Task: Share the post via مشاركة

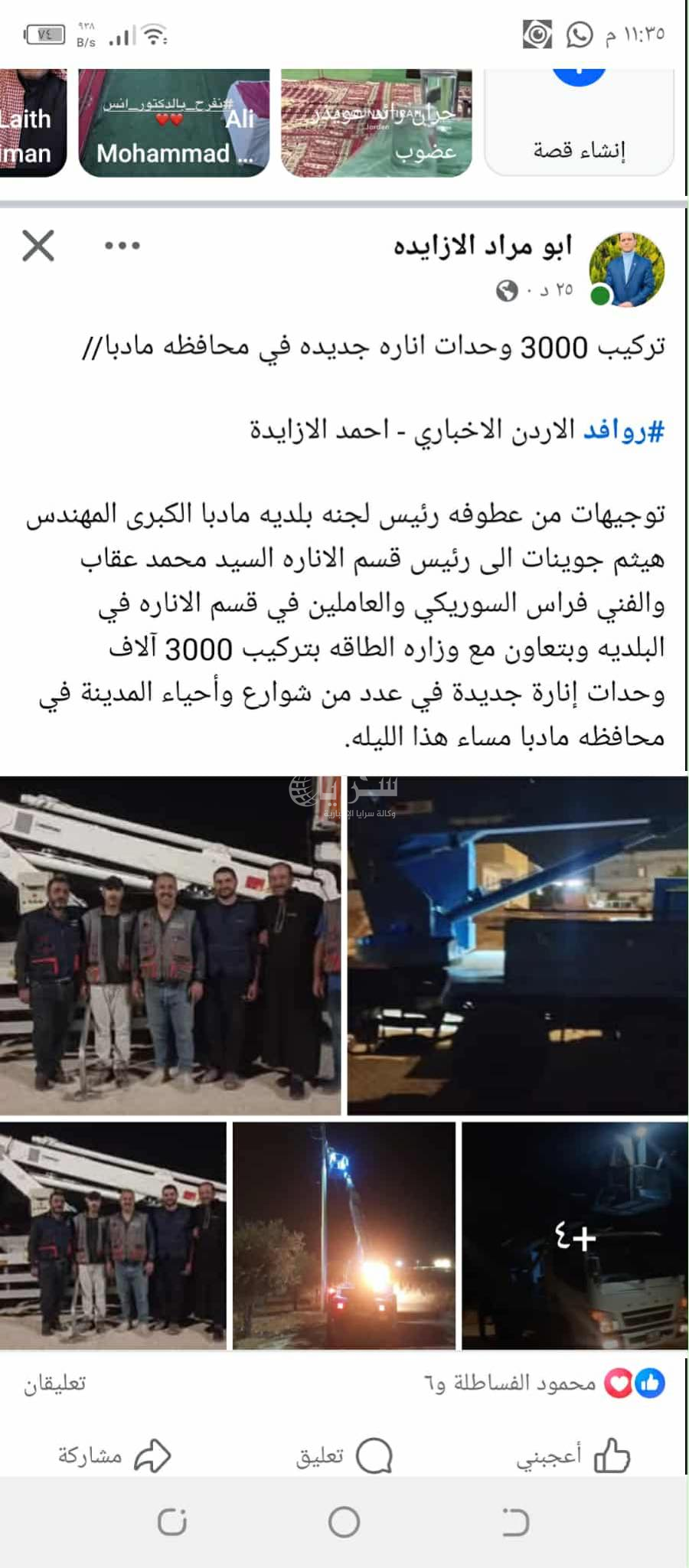Action: click(x=114, y=1455)
